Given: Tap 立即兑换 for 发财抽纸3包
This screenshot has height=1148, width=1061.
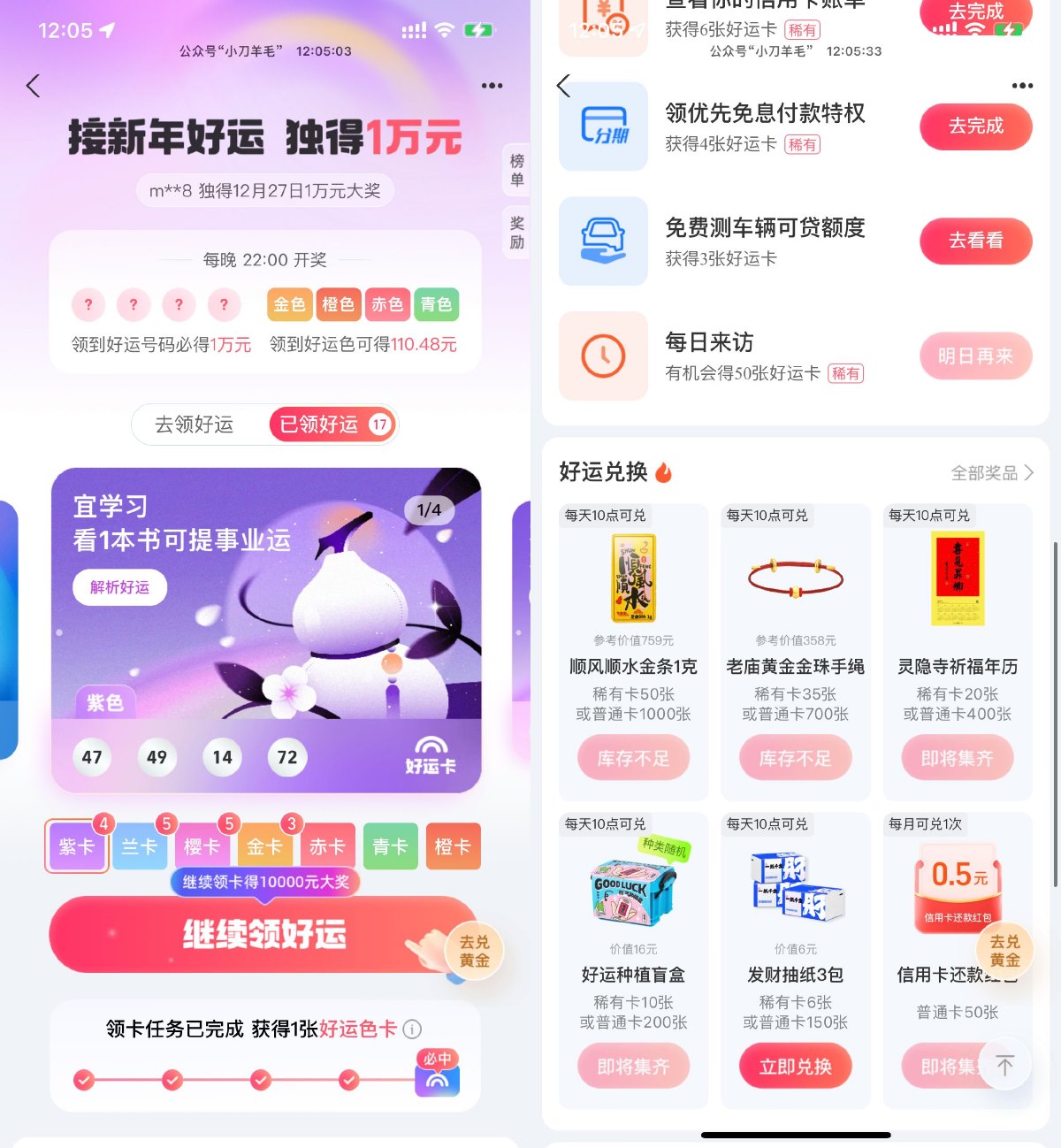Looking at the screenshot, I should [x=795, y=1067].
